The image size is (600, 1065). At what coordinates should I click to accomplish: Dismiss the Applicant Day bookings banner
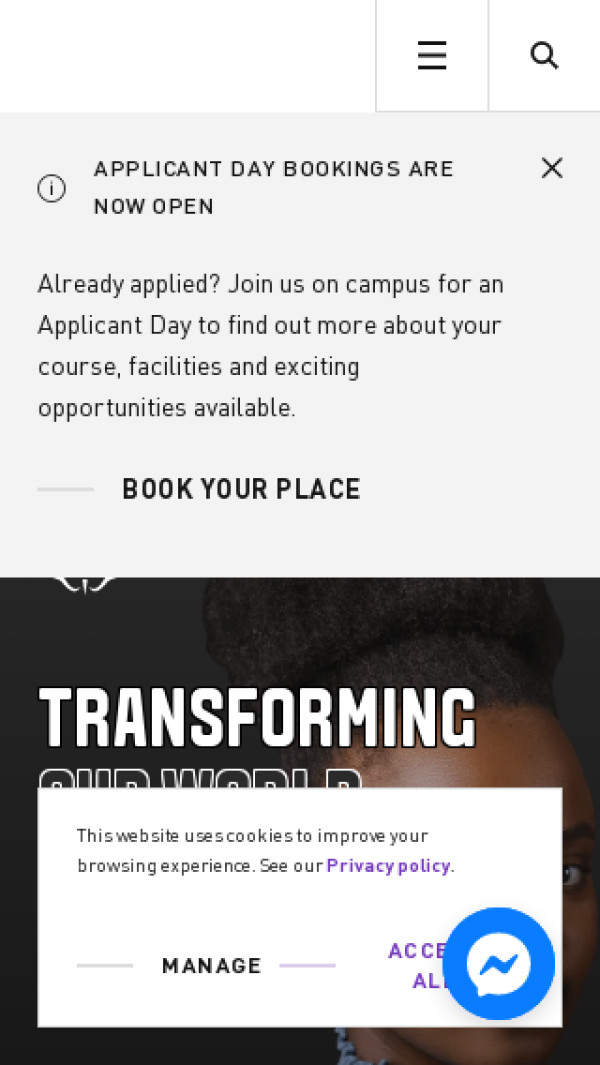[552, 168]
